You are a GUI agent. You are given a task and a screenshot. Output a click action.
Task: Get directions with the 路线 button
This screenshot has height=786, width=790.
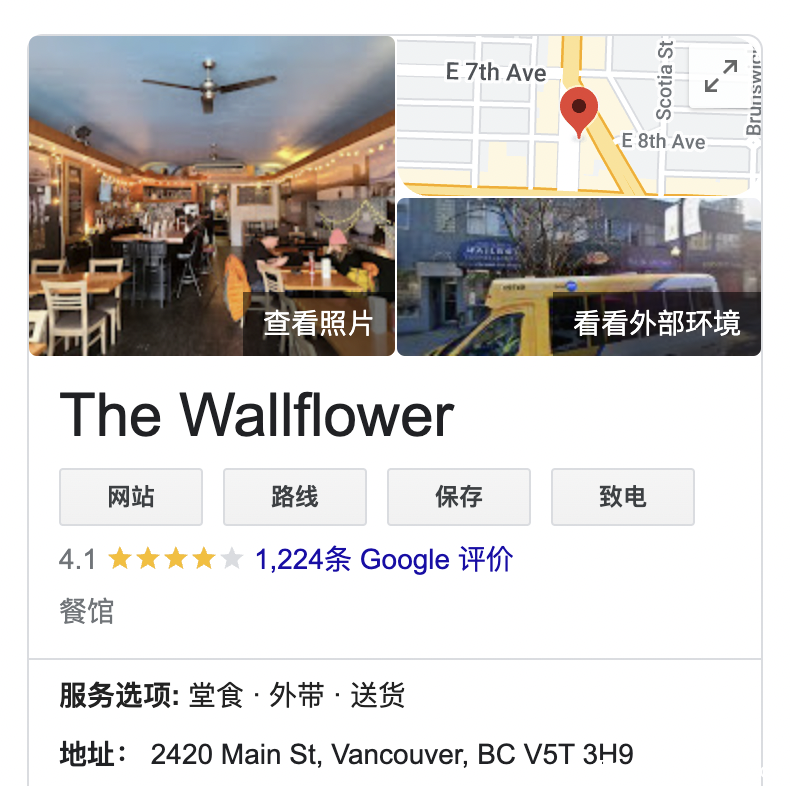(x=294, y=497)
